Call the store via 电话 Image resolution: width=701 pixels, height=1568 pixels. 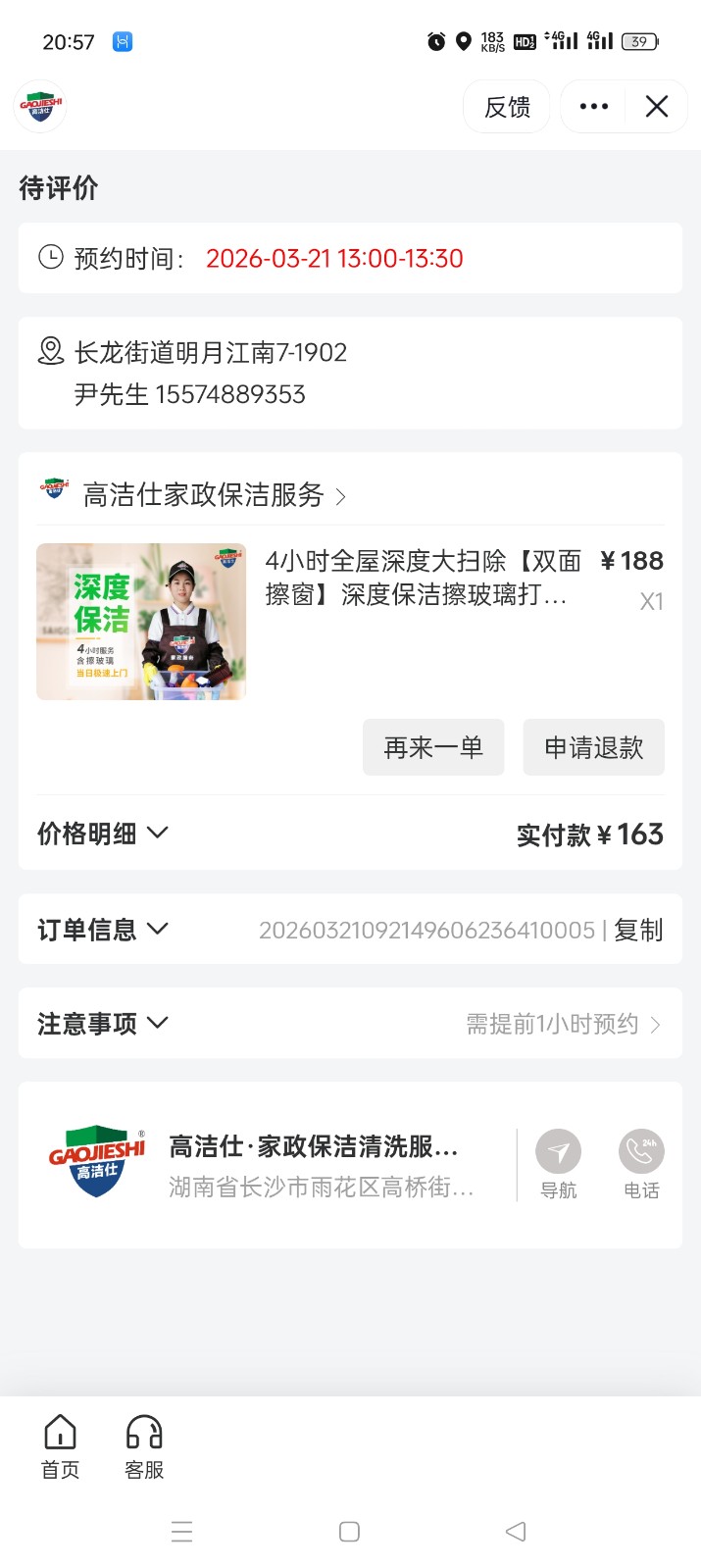click(x=641, y=1165)
